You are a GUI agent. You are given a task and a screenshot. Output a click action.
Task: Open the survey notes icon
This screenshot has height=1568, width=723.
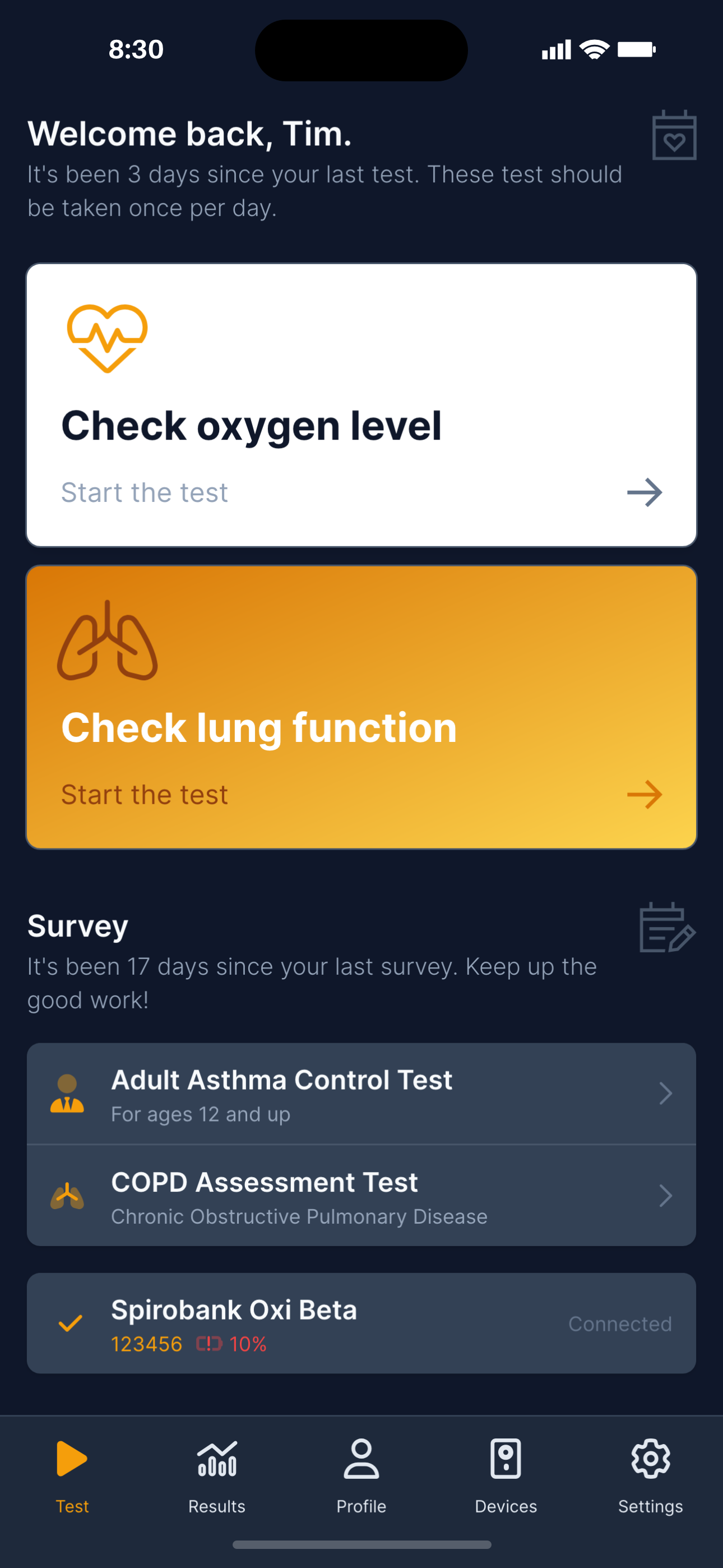[666, 928]
